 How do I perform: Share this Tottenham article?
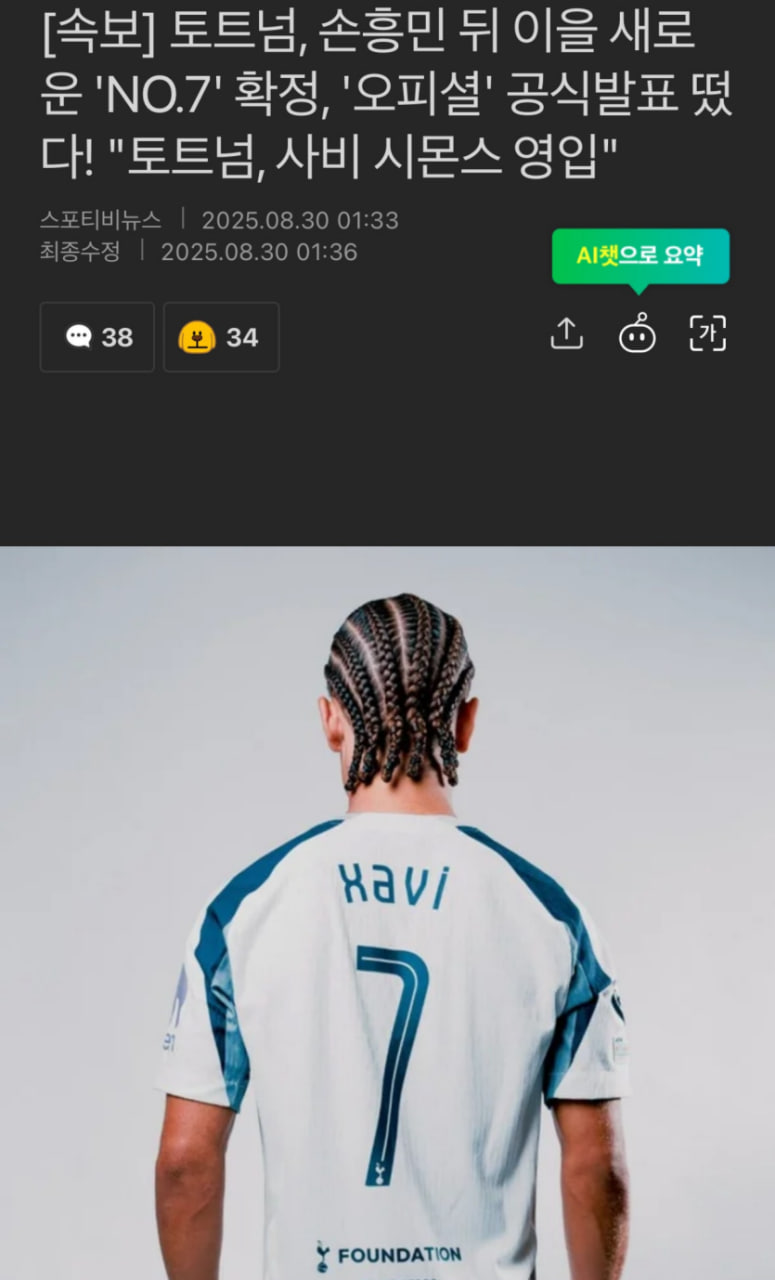(x=566, y=334)
